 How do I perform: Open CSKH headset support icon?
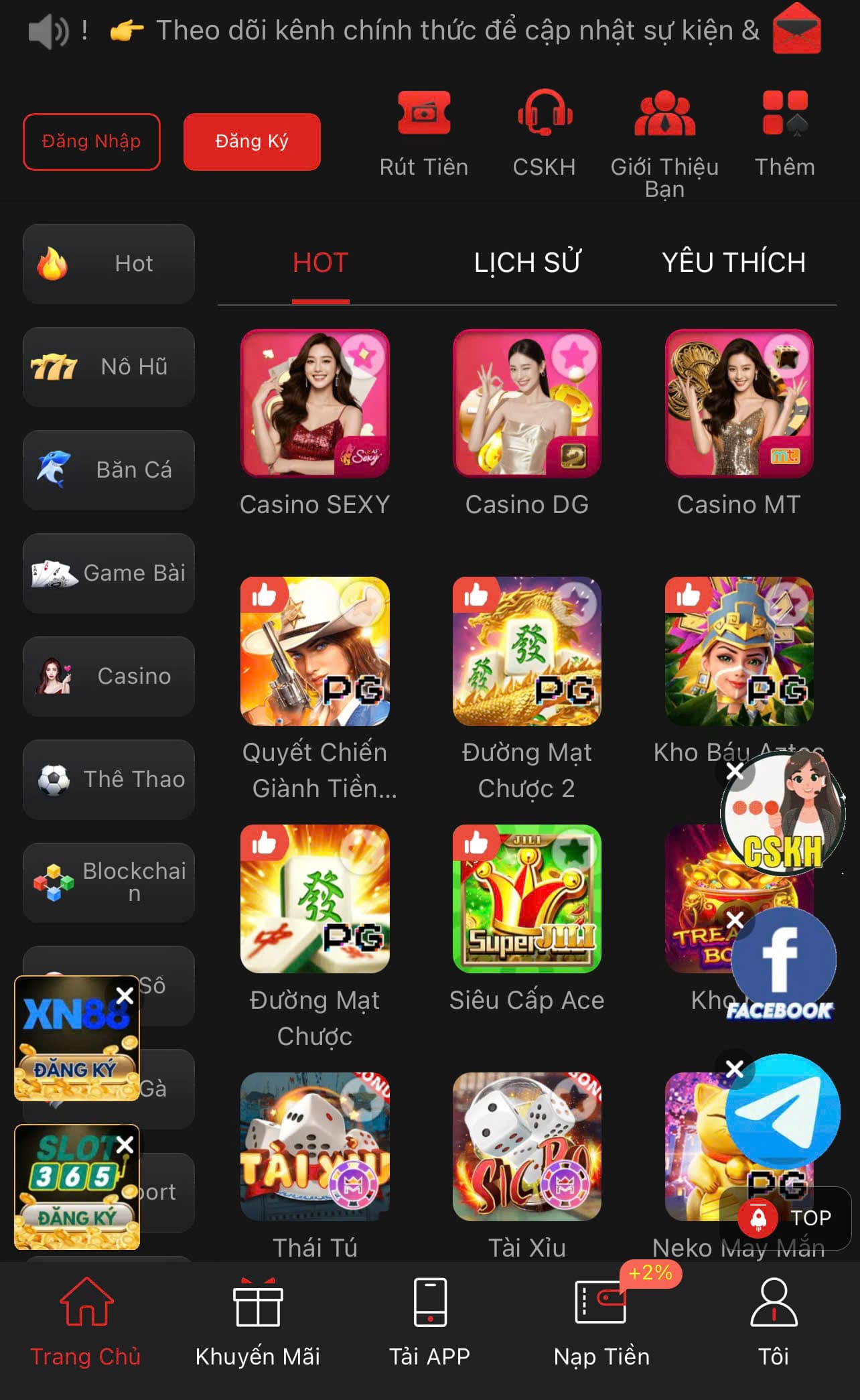544,134
